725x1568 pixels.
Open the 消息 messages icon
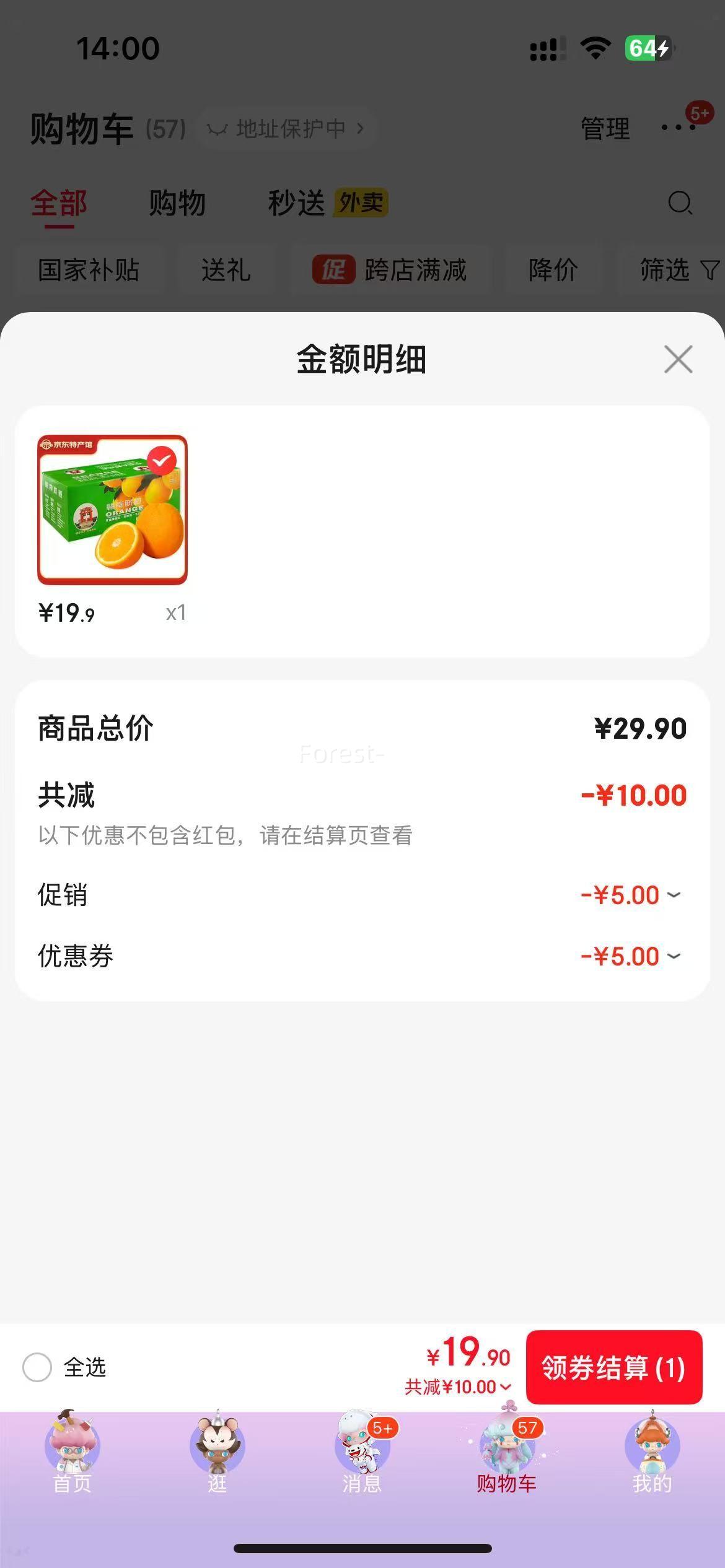tap(362, 1446)
